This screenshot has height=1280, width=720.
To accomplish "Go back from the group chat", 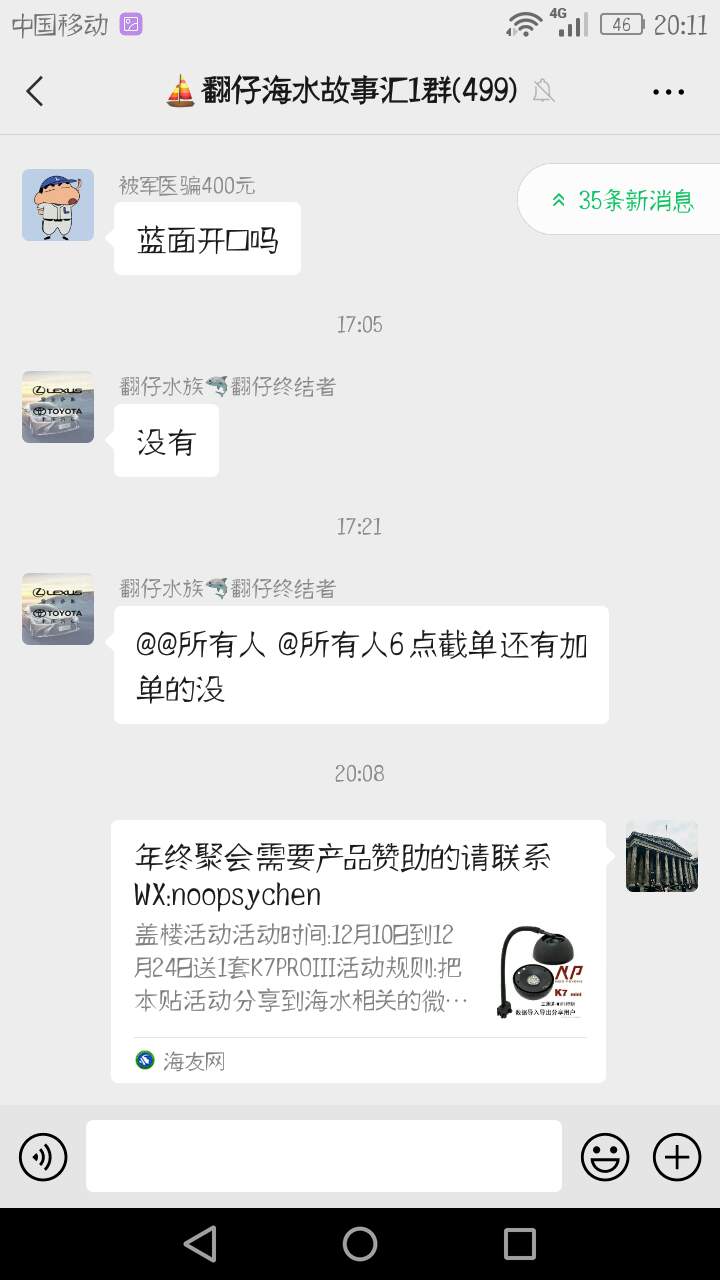I will (x=35, y=92).
